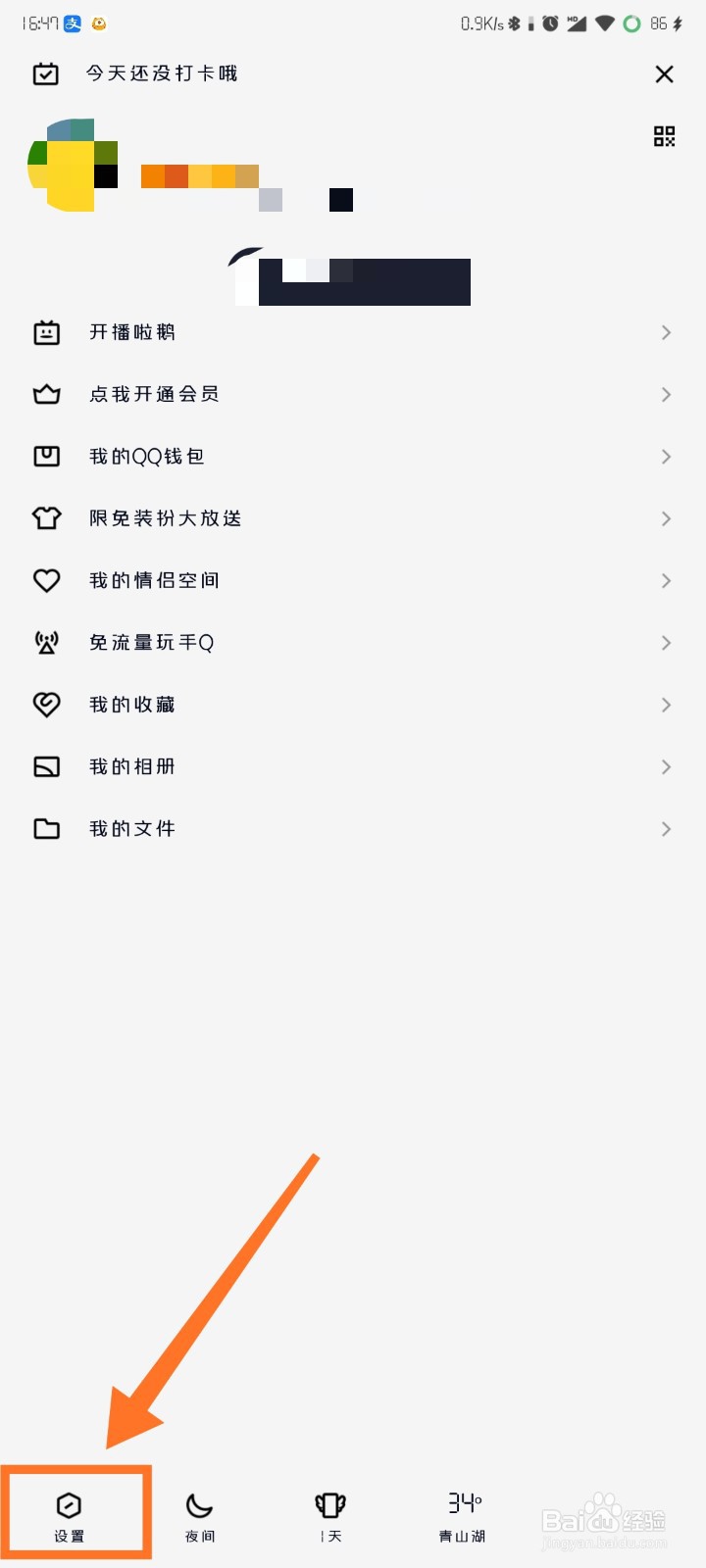Image resolution: width=706 pixels, height=1568 pixels.
Task: Select 免流量玩手Q
Action: [x=151, y=643]
